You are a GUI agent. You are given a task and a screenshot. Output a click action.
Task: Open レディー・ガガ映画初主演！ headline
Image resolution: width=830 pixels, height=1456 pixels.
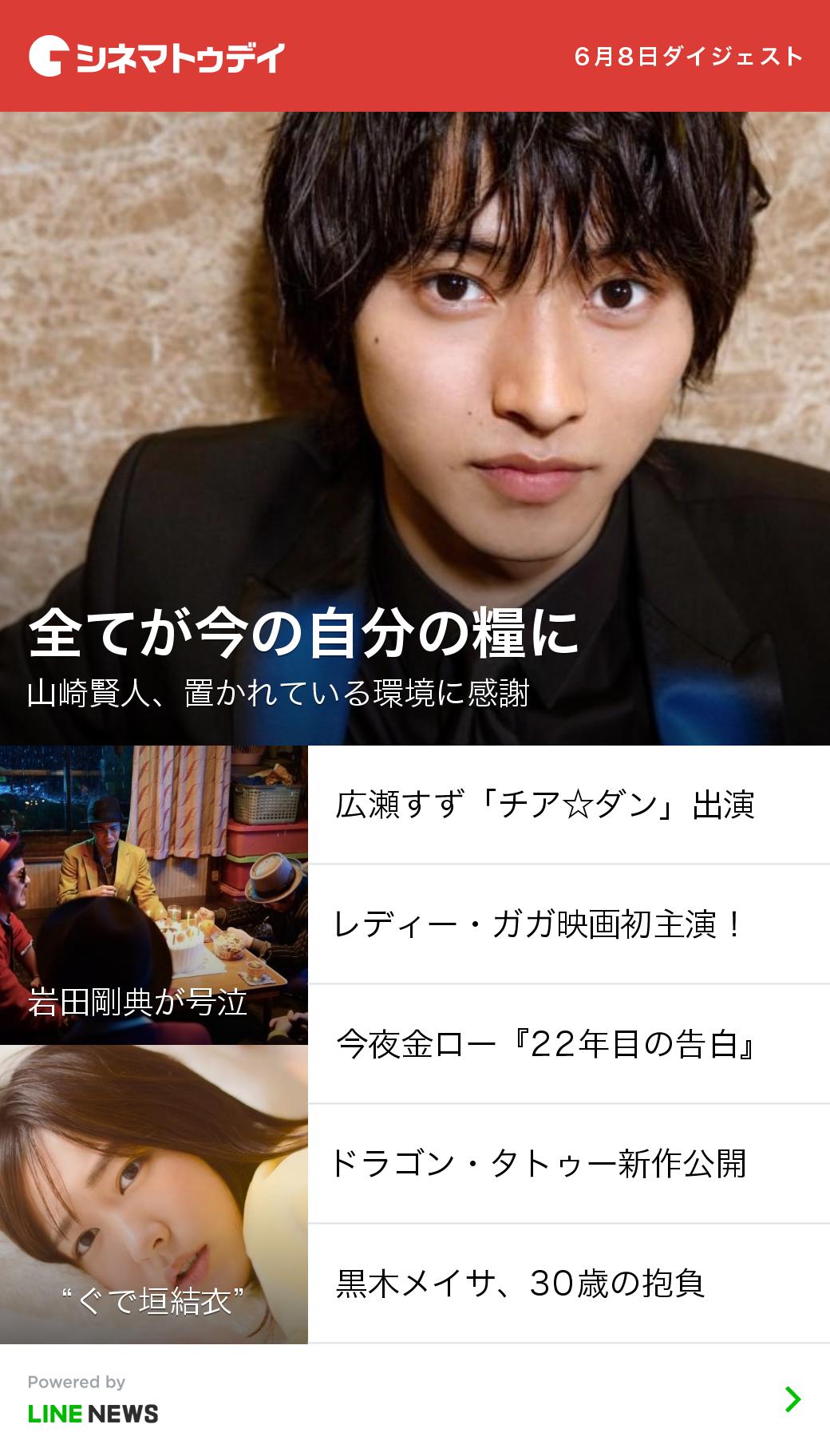pos(568,924)
